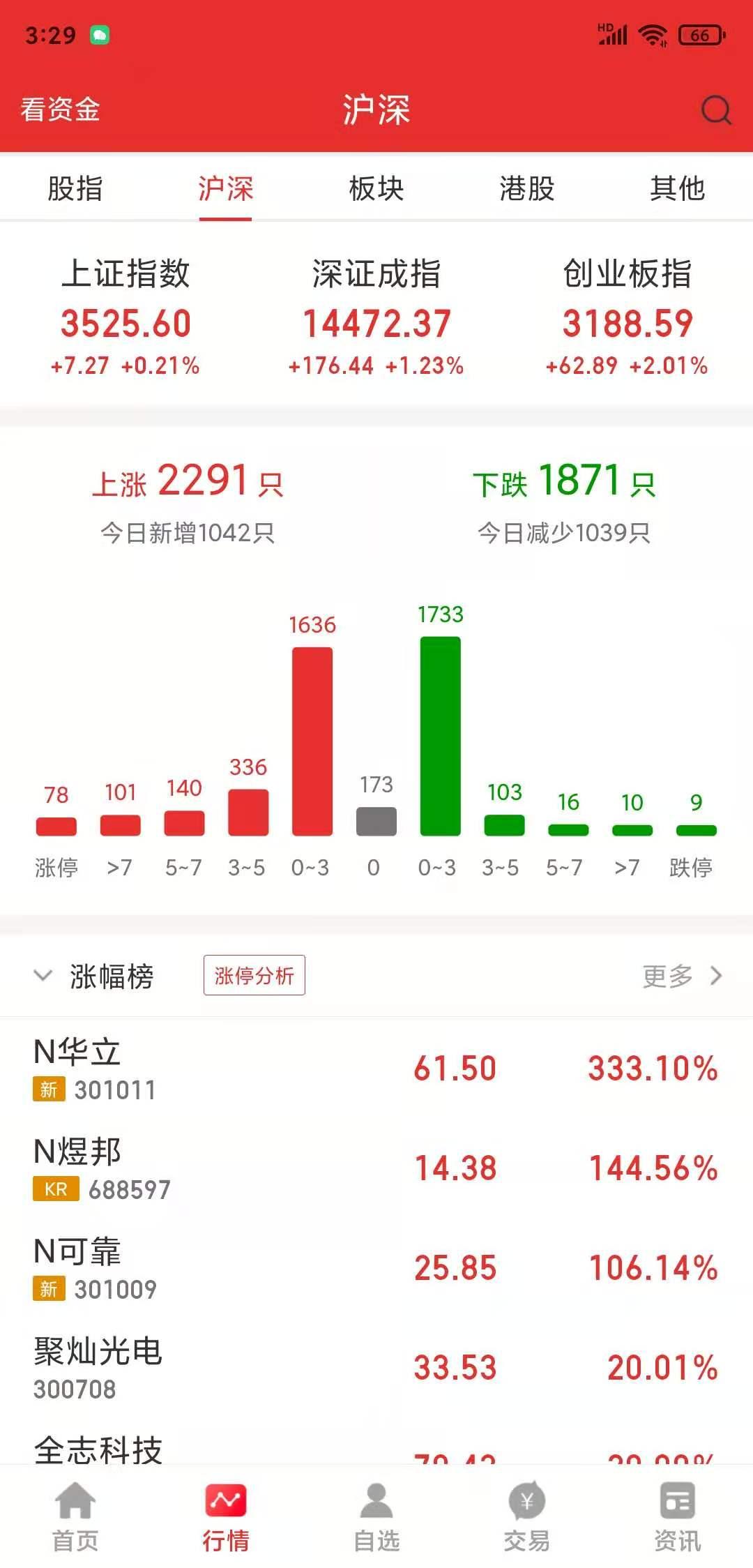The height and width of the screenshot is (1568, 753).
Task: View the N可靠 stock details
Action: [x=376, y=1268]
